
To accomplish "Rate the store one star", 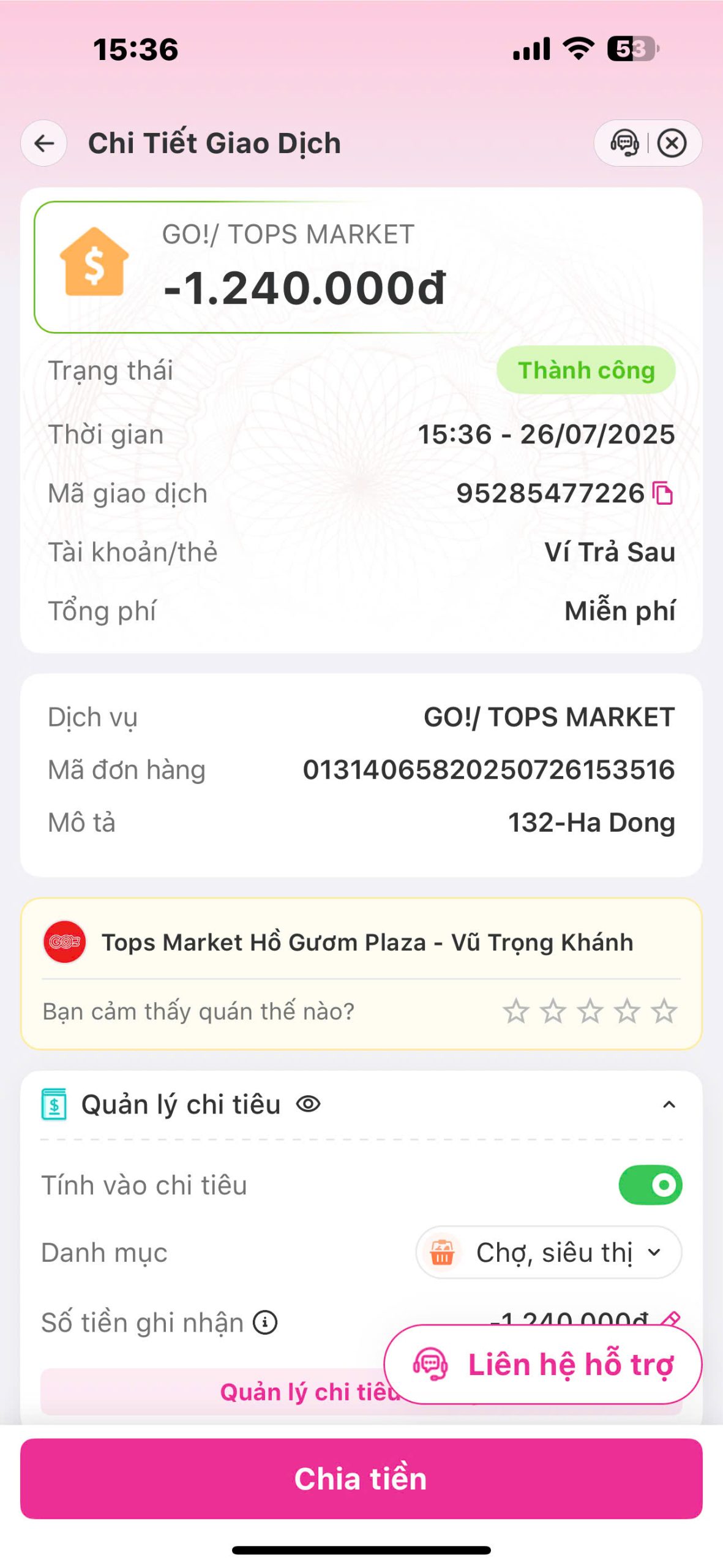I will coord(516,1011).
